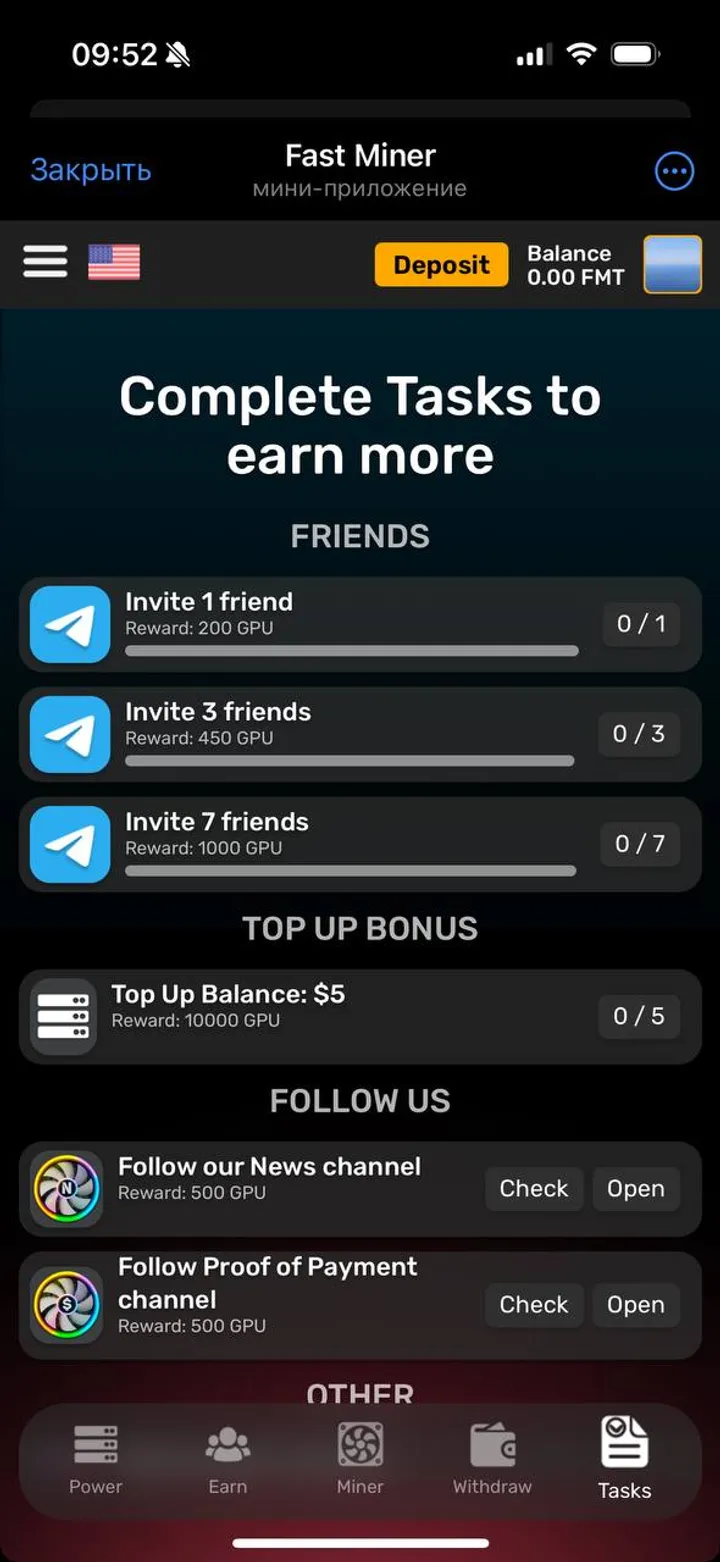Open the News channel link
Image resolution: width=720 pixels, height=1562 pixels.
[636, 1189]
